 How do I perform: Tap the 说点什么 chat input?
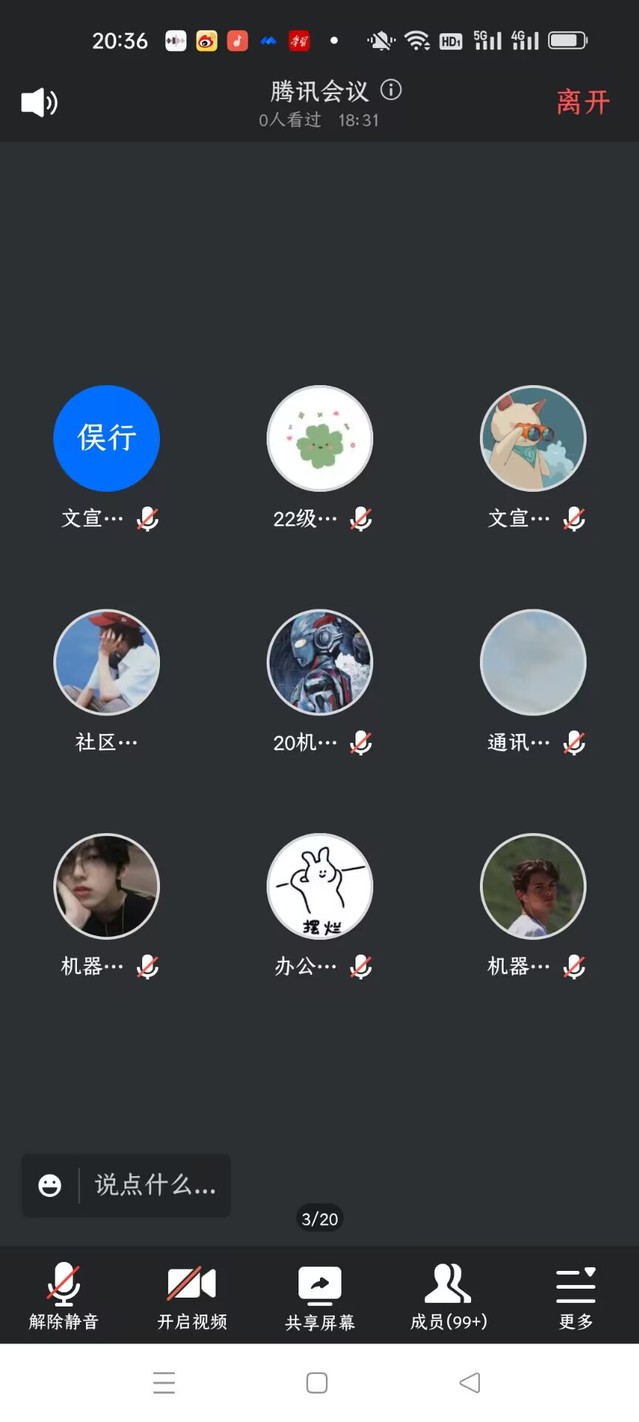point(155,1185)
